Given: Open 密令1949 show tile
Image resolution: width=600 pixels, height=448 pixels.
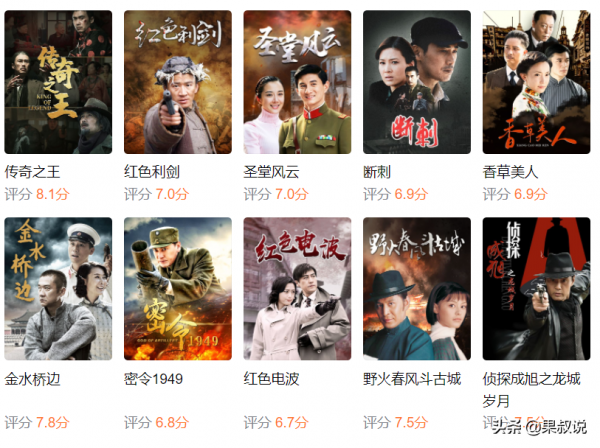Looking at the screenshot, I should point(177,289).
